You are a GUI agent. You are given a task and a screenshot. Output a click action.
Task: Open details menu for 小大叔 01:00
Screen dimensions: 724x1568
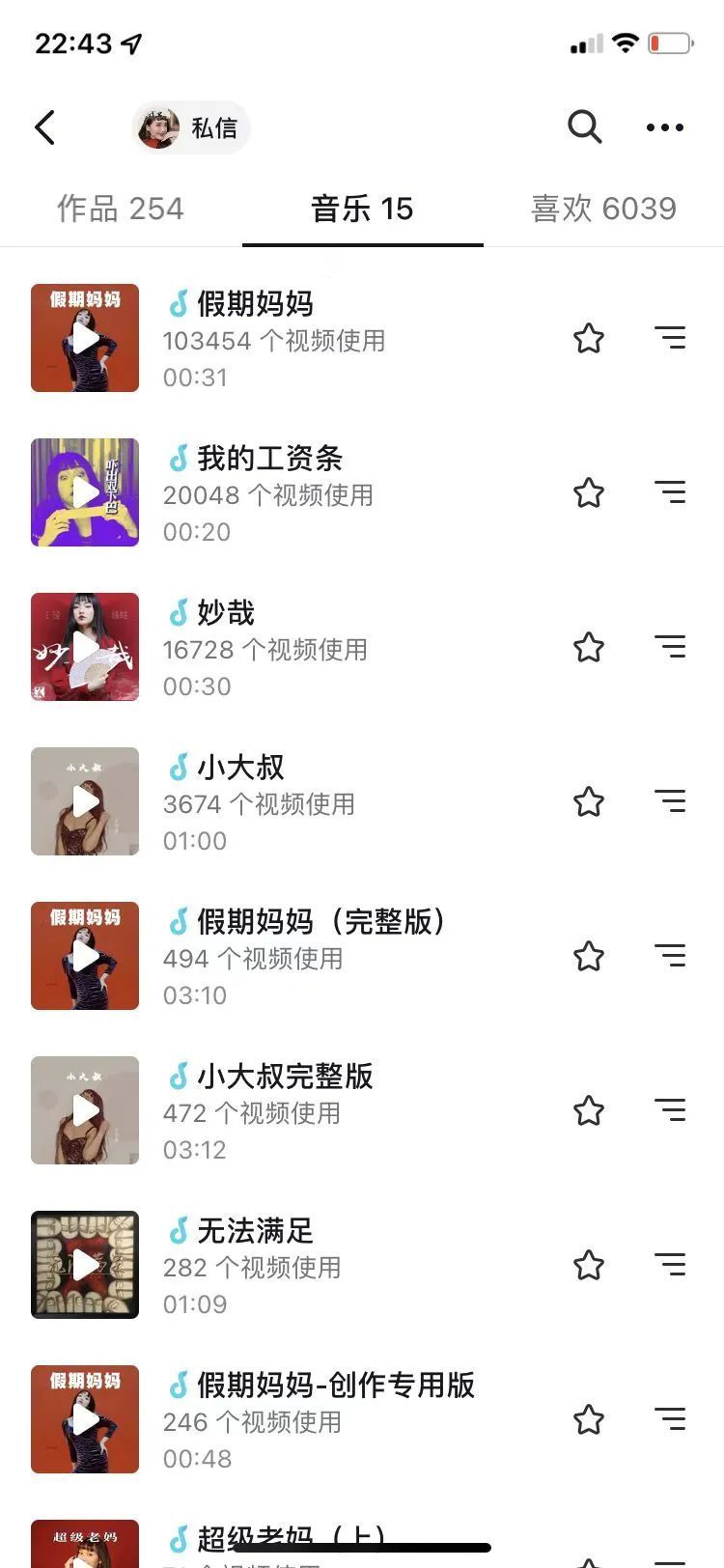[670, 801]
